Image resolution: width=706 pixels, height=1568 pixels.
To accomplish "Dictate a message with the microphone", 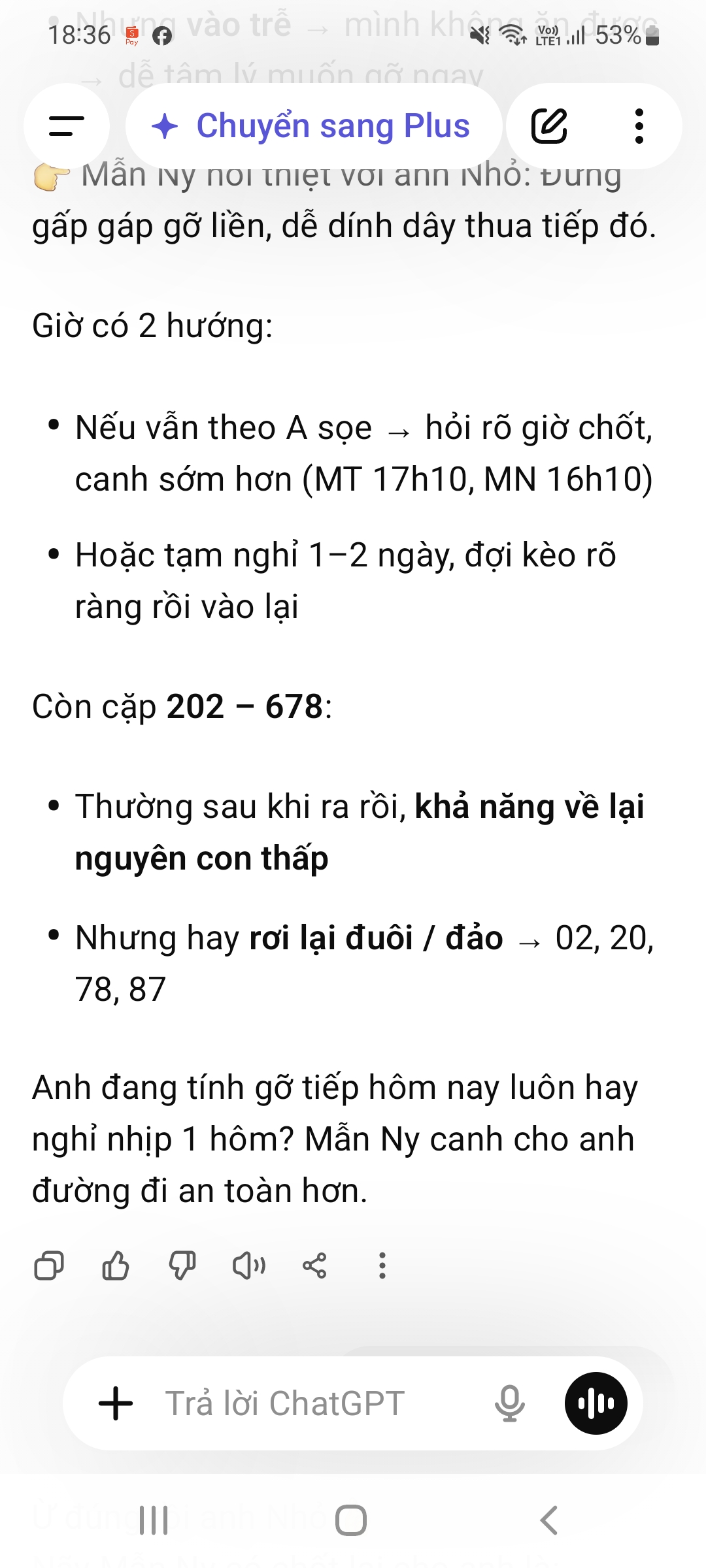I will click(x=509, y=1403).
